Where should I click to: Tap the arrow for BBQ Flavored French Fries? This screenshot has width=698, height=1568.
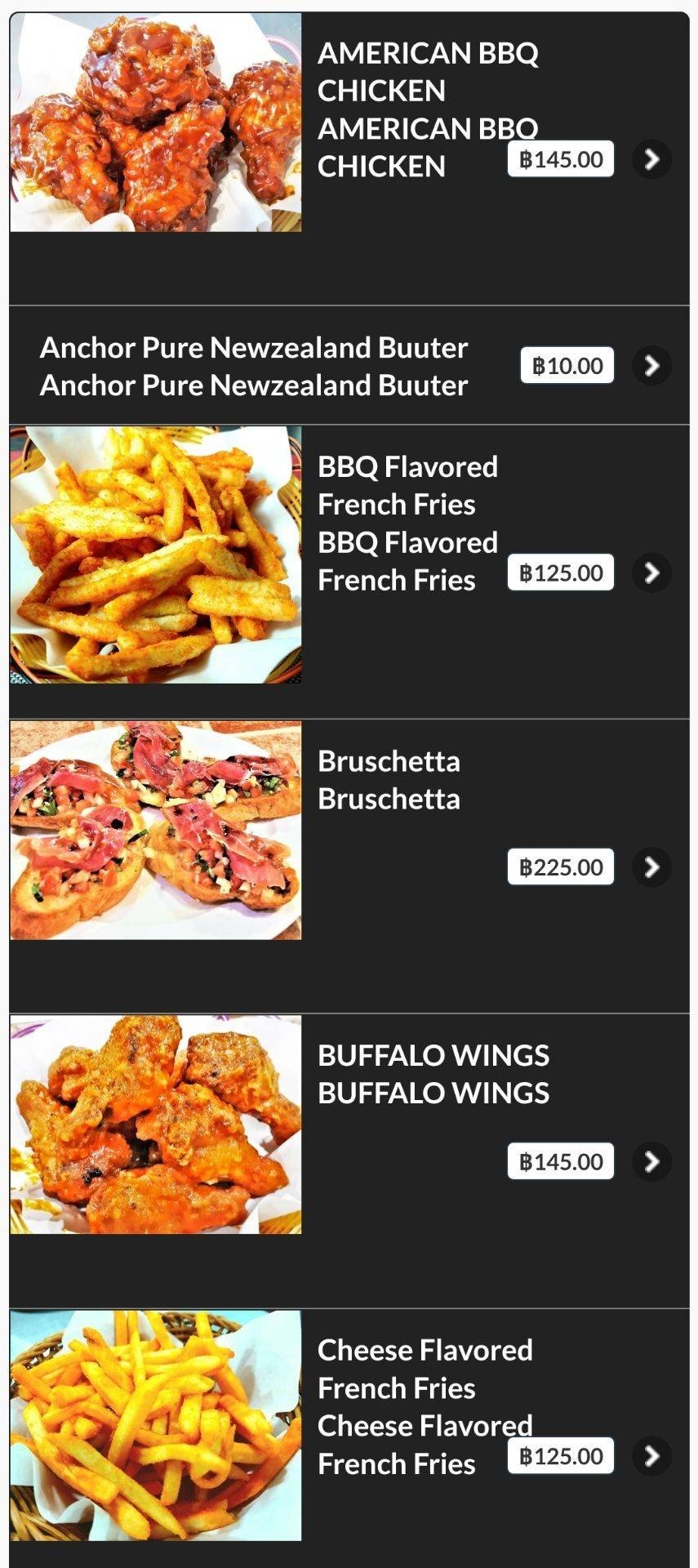tap(651, 572)
